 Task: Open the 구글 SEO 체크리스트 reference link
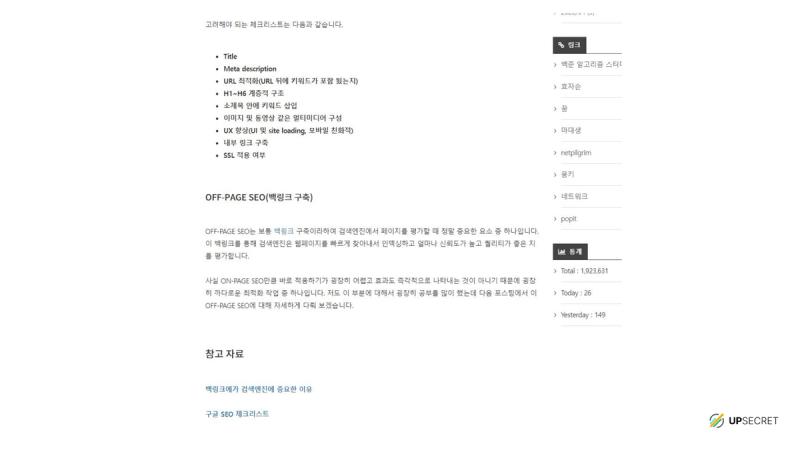tap(237, 413)
